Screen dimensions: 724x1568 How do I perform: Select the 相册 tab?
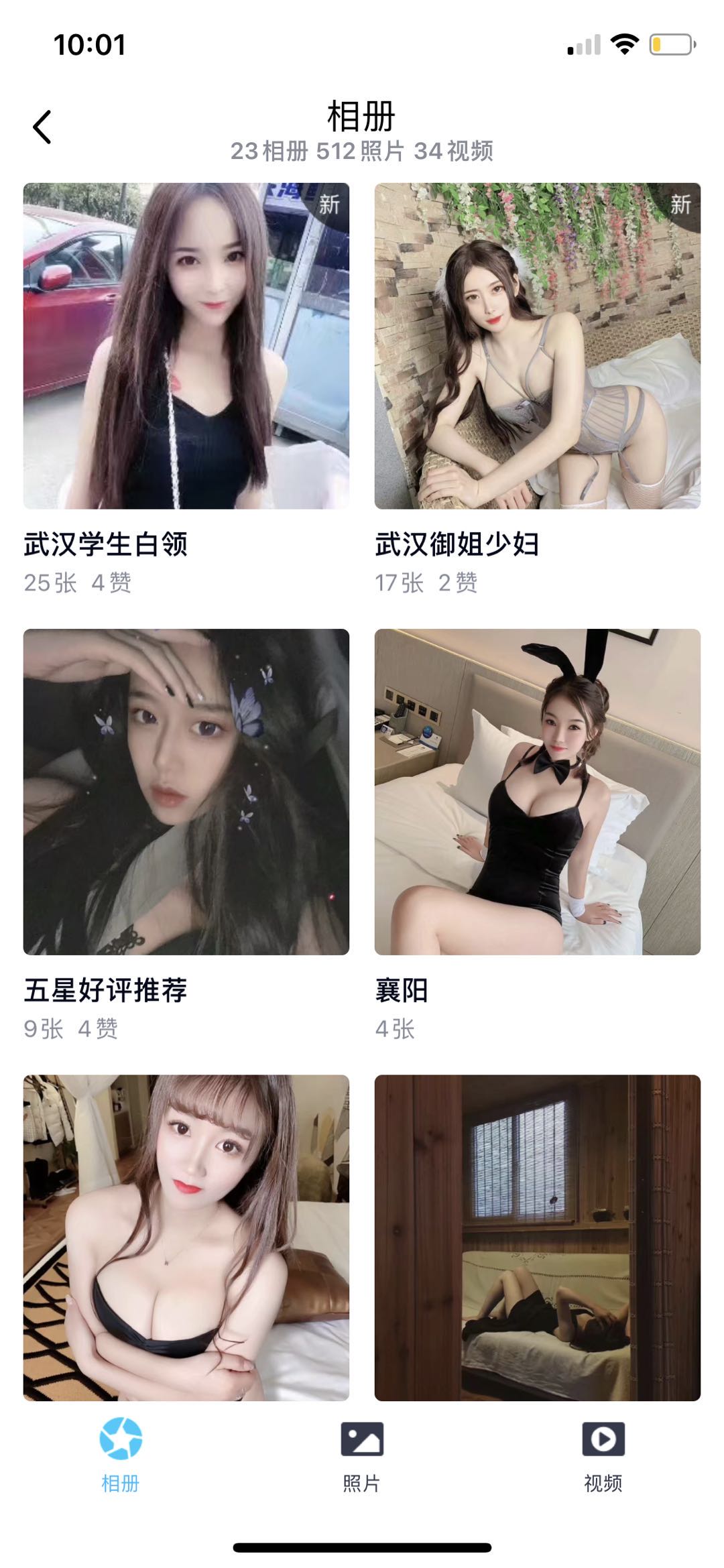point(121,1456)
